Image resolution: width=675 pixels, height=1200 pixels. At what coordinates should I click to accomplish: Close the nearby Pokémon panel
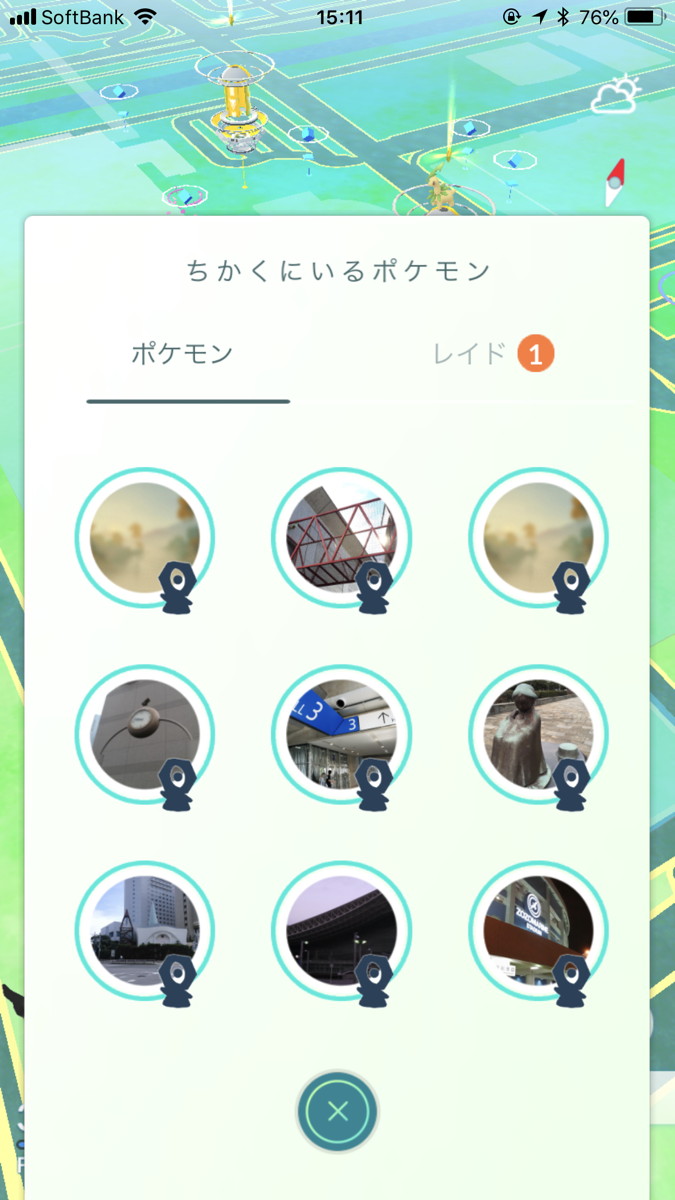(338, 1111)
